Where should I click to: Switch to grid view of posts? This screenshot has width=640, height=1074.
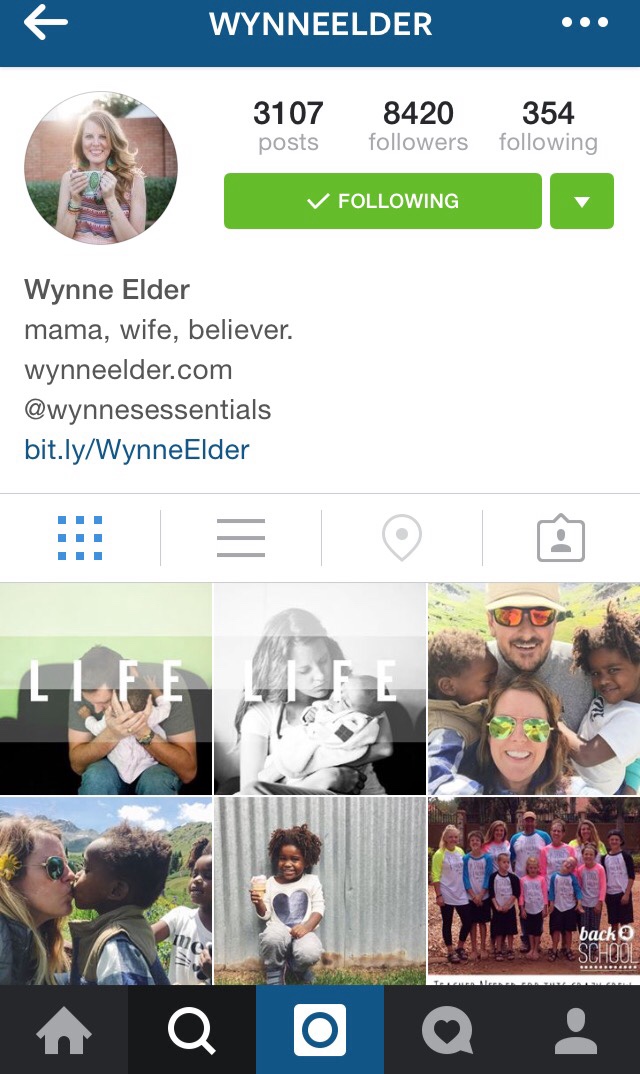click(x=80, y=538)
